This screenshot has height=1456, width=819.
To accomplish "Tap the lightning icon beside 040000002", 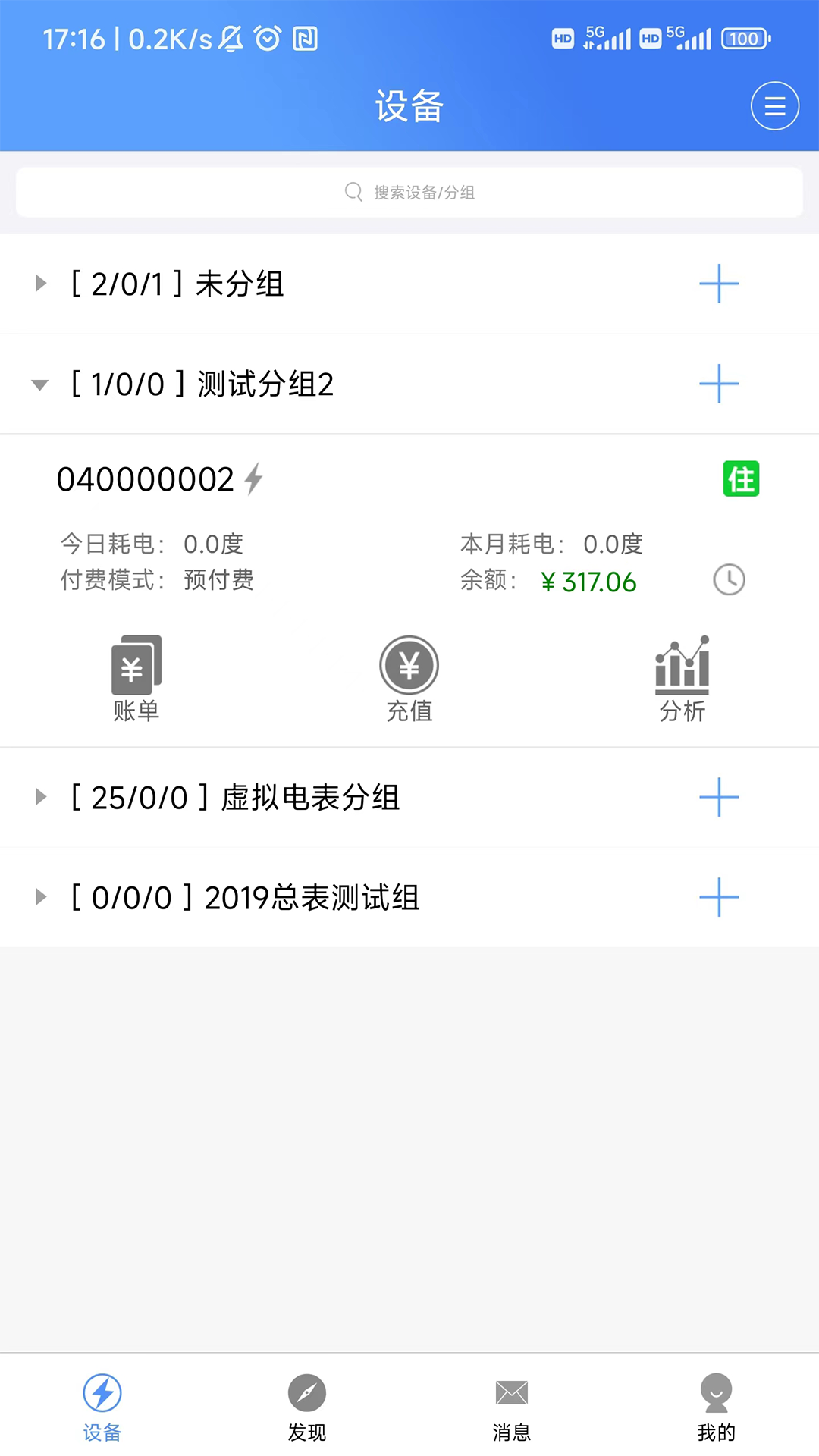I will tap(253, 479).
